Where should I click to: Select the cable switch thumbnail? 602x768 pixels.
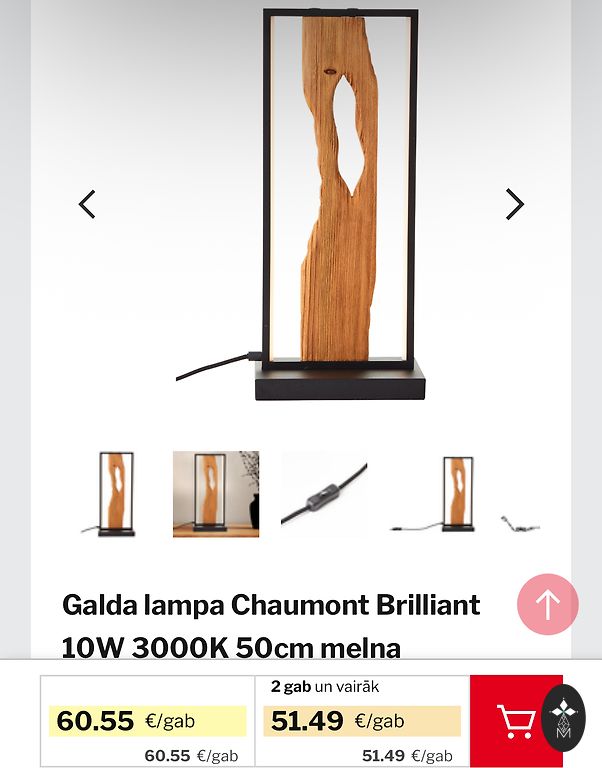click(x=324, y=494)
